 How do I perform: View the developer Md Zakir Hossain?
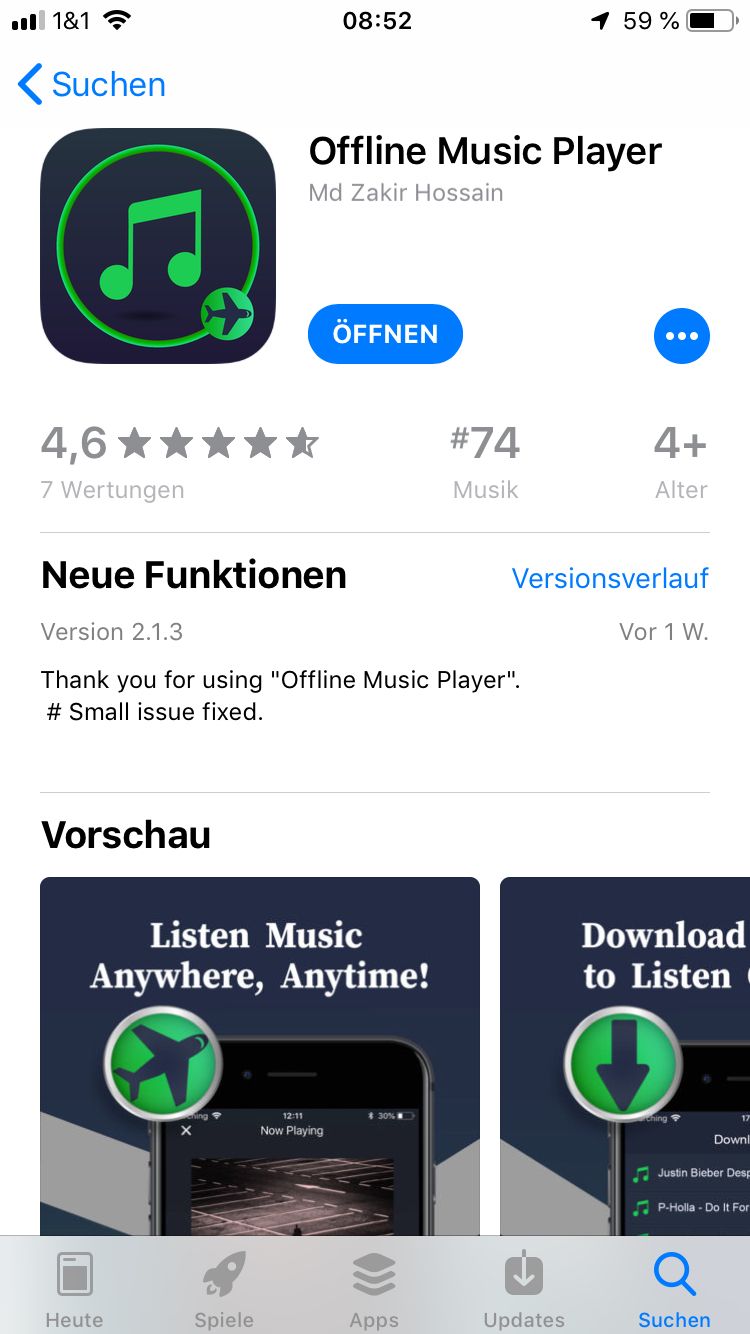click(405, 192)
